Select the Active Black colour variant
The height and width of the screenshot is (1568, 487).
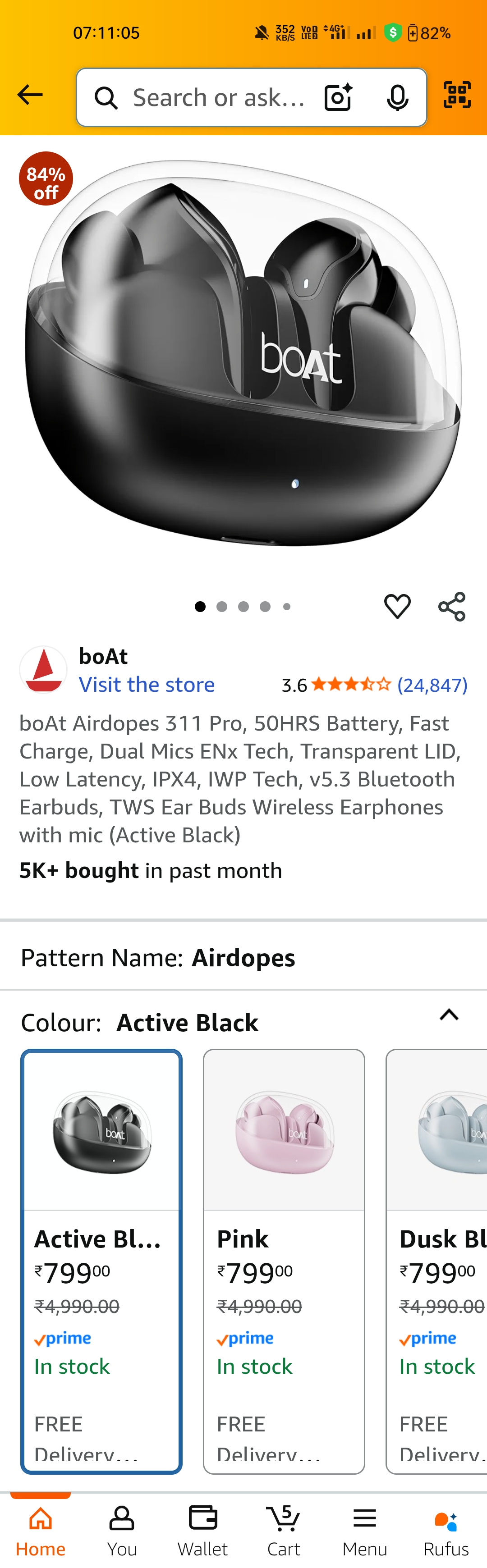[101, 1260]
